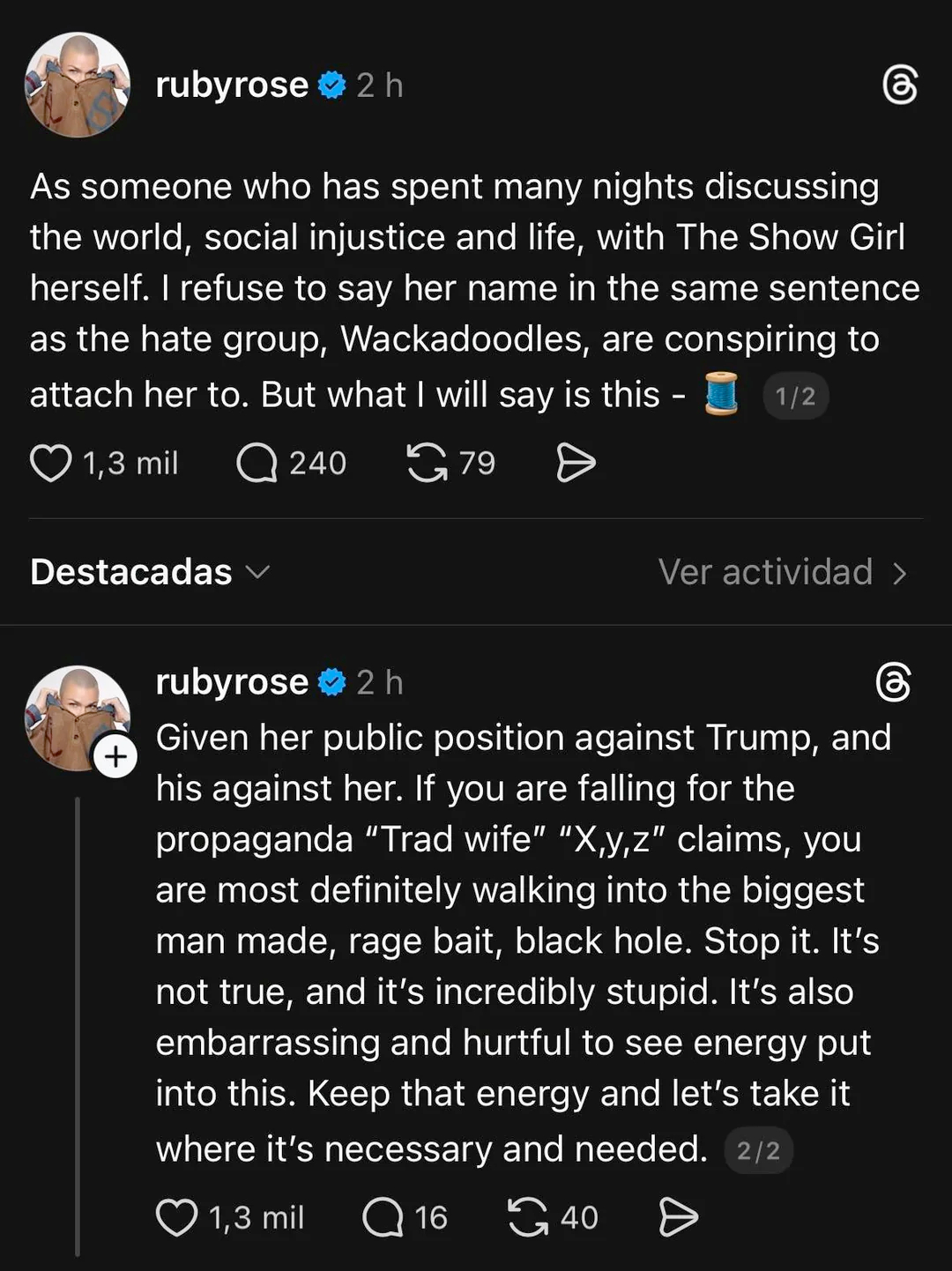Open the Destacadas sort dropdown
Image resolution: width=952 pixels, height=1271 pixels.
(x=150, y=572)
